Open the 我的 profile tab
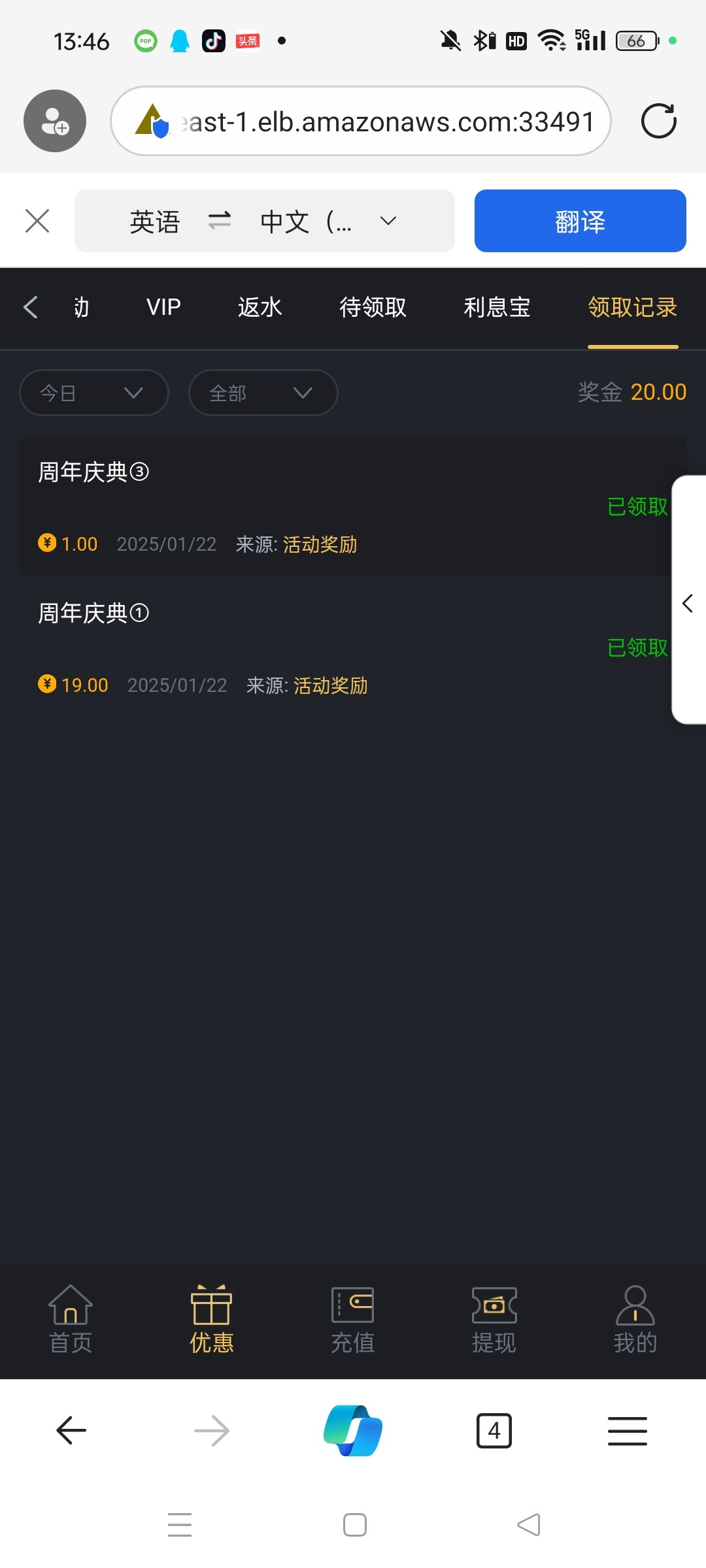Viewport: 706px width, 1568px height. pyautogui.click(x=635, y=1320)
